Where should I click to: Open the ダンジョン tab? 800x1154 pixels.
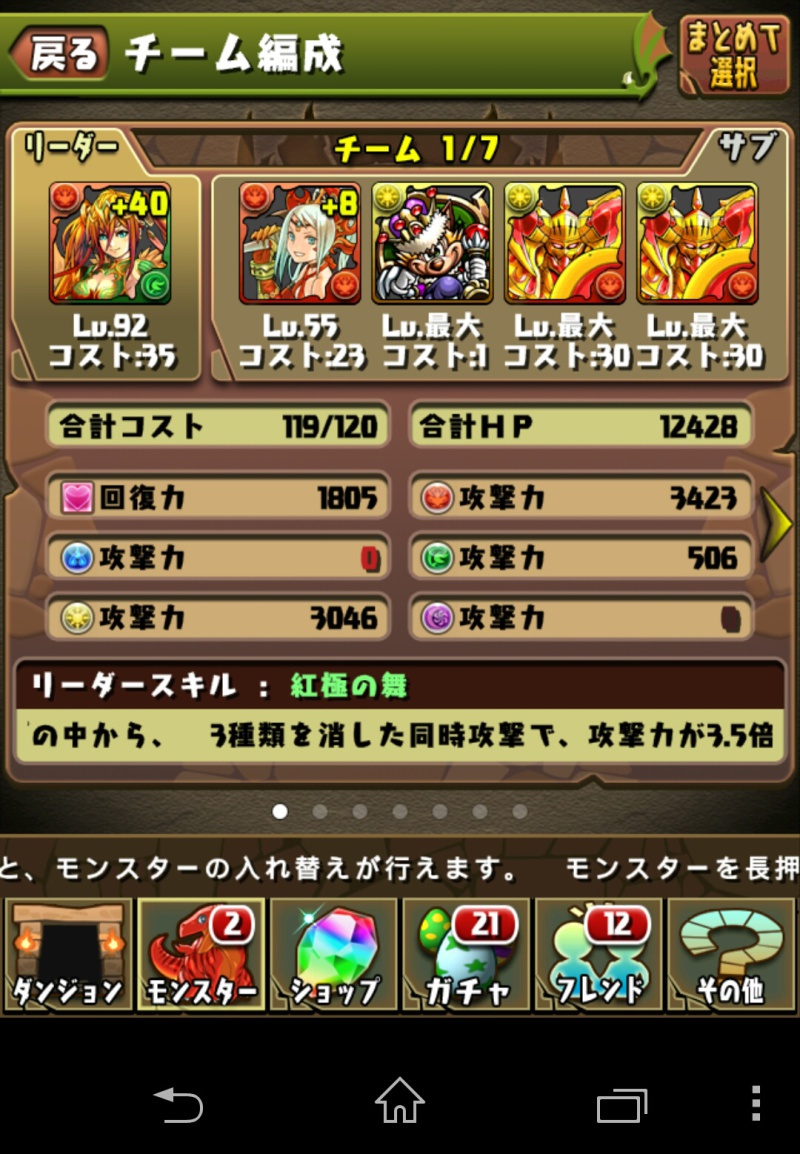68,954
